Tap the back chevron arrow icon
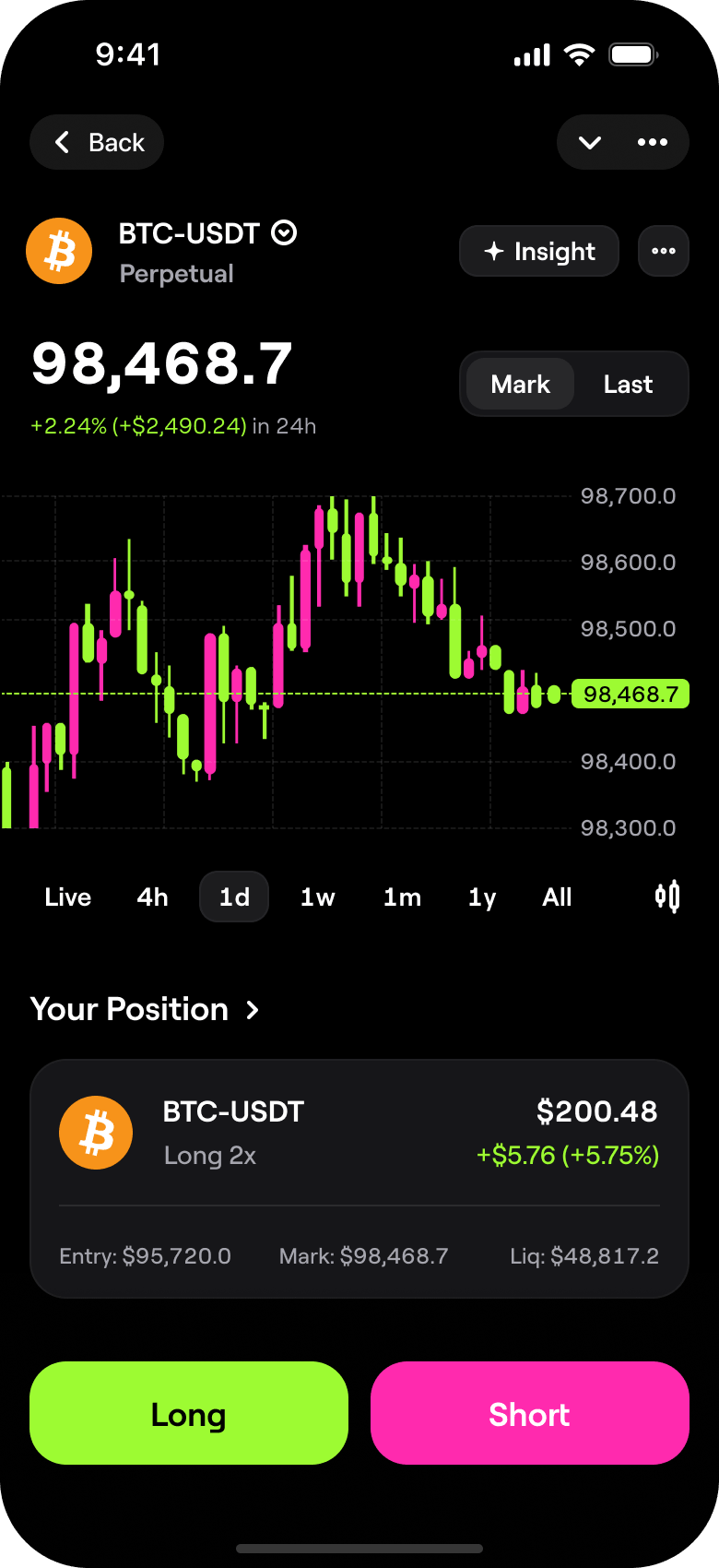Viewport: 719px width, 1568px height. 61,142
